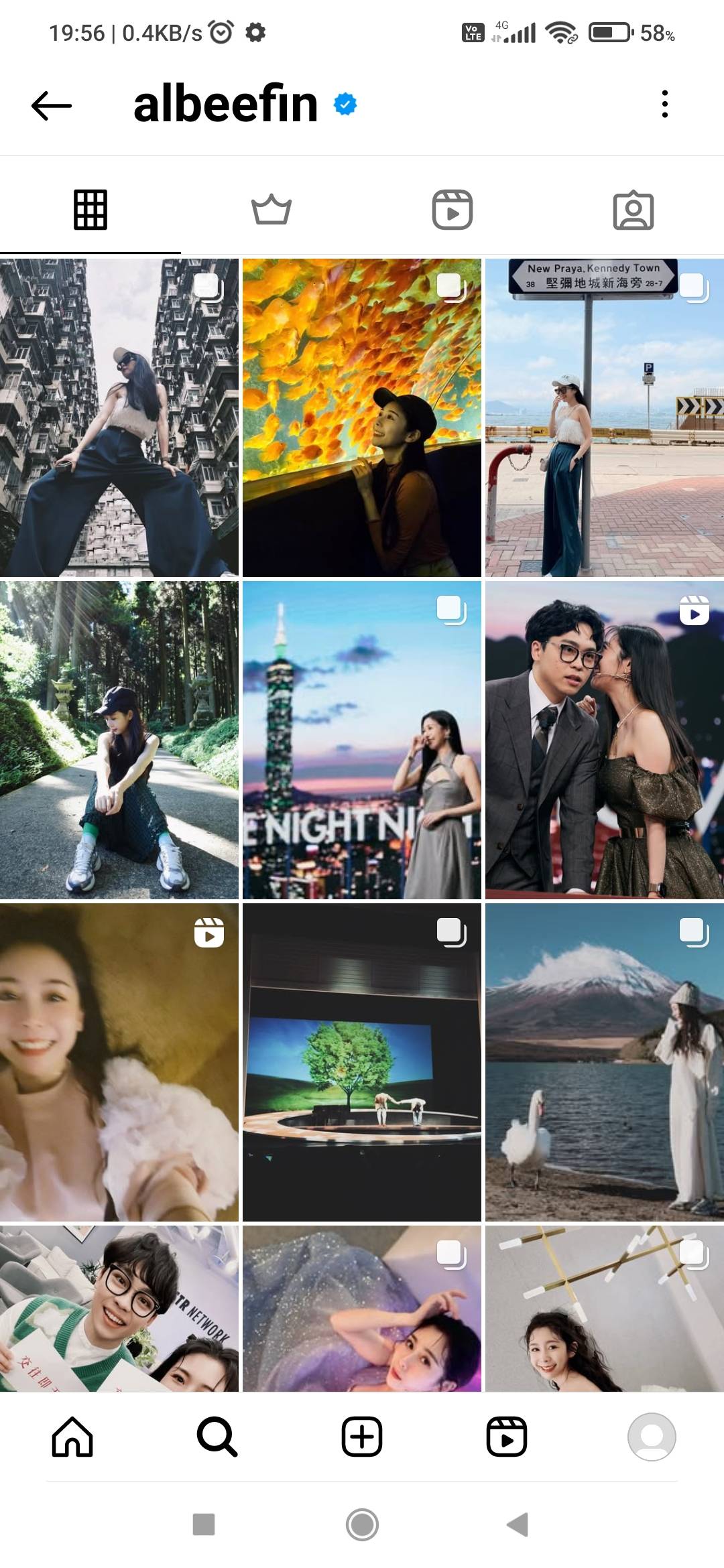This screenshot has height=1568, width=724.
Task: Go to the Home feed
Action: click(x=72, y=1437)
